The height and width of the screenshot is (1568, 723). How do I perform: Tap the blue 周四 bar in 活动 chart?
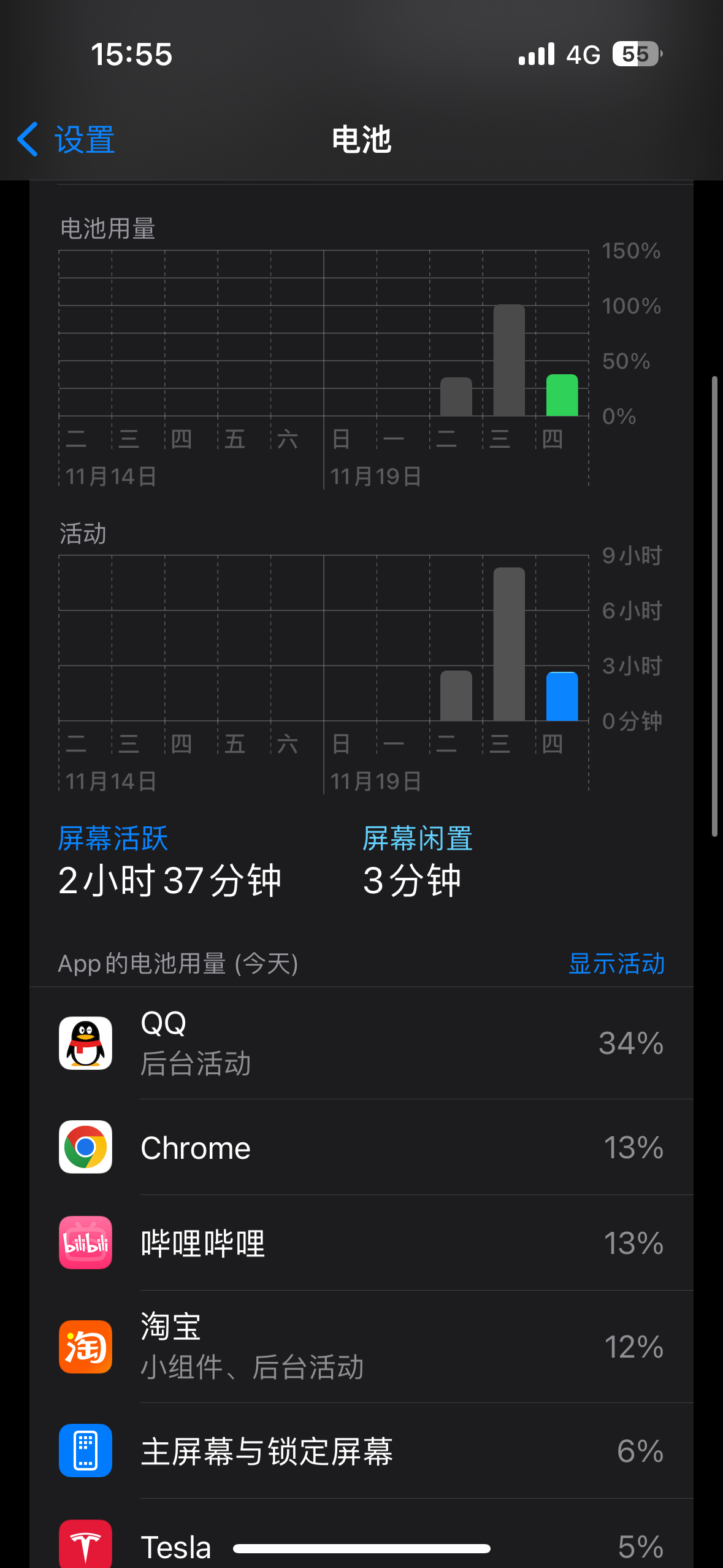coord(562,696)
